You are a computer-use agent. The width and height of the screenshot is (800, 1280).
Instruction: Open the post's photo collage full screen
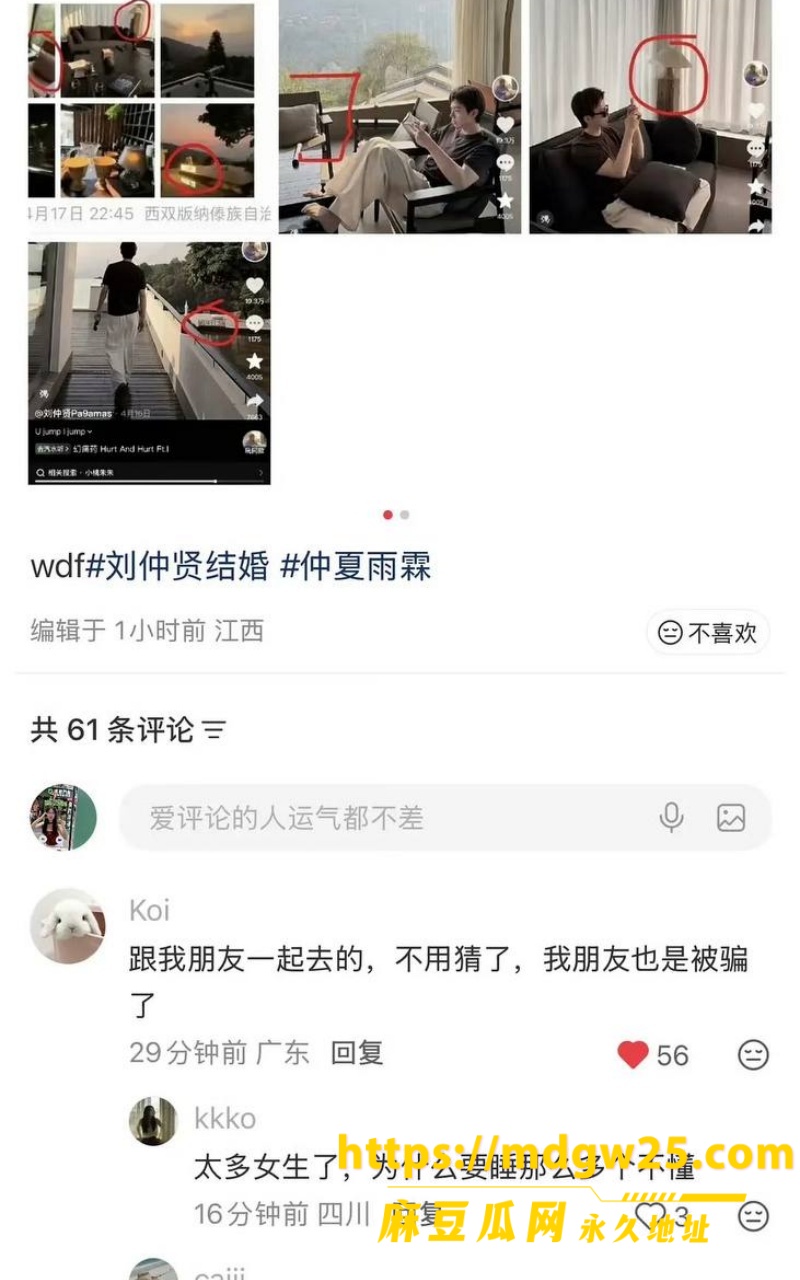coord(400,243)
